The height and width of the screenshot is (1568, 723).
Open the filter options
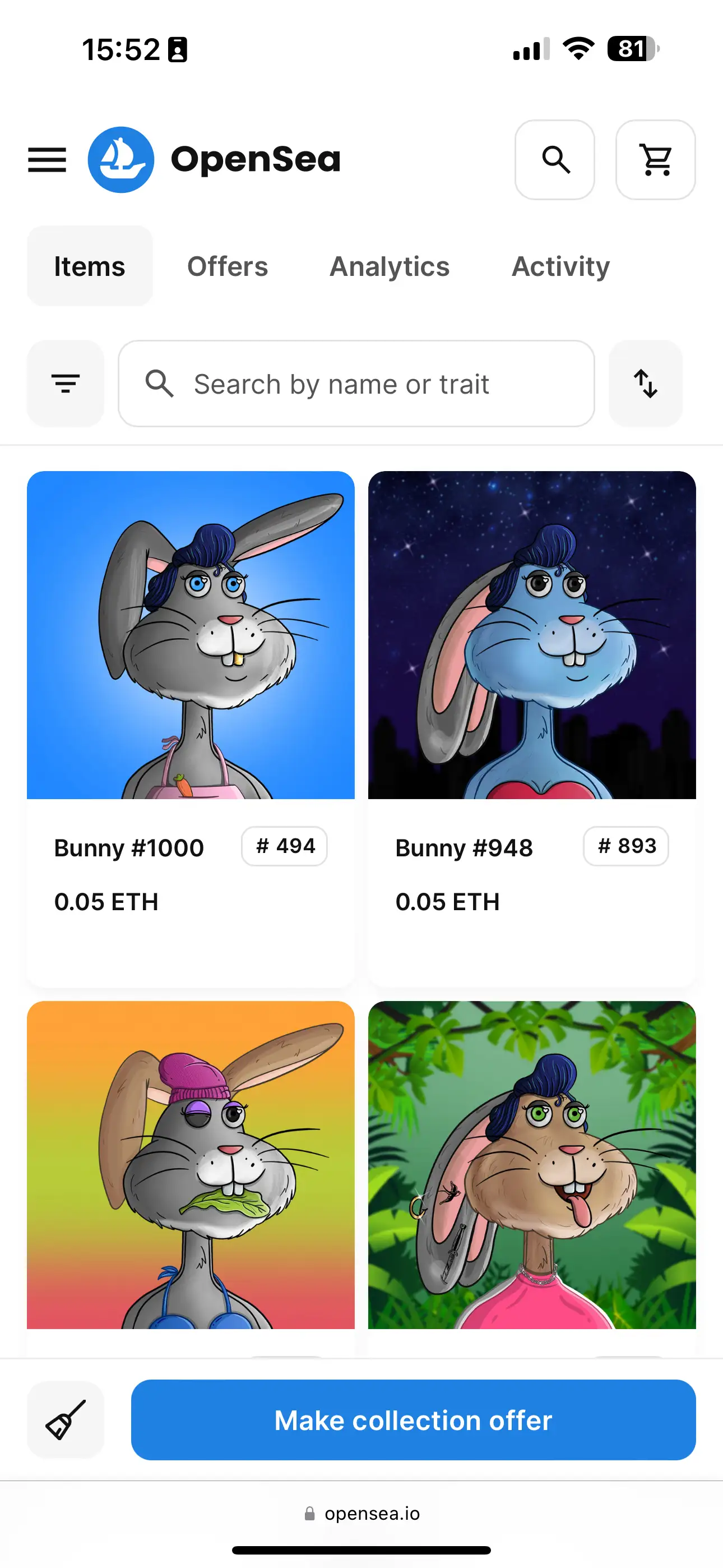pyautogui.click(x=66, y=384)
